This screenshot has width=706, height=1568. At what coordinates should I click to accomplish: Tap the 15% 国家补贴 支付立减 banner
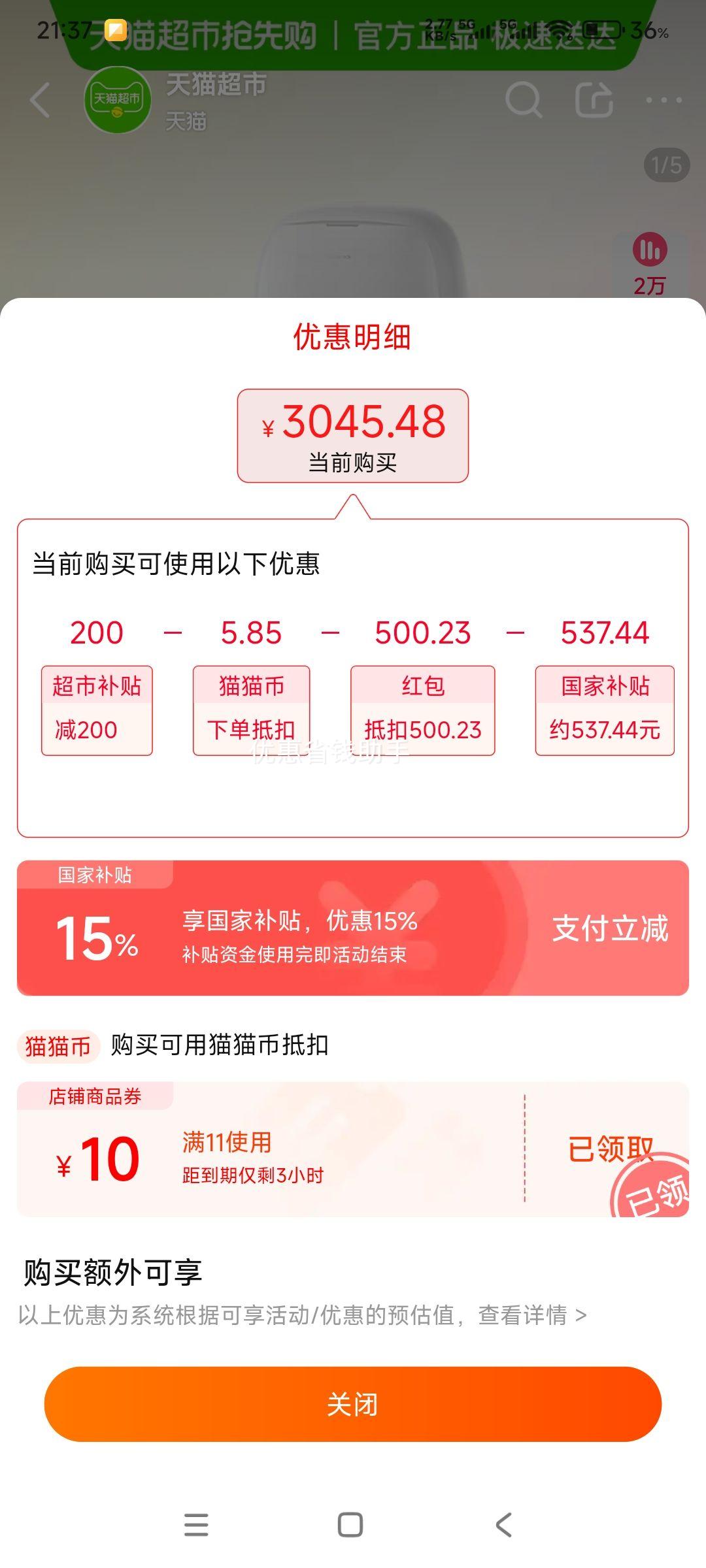coord(352,928)
